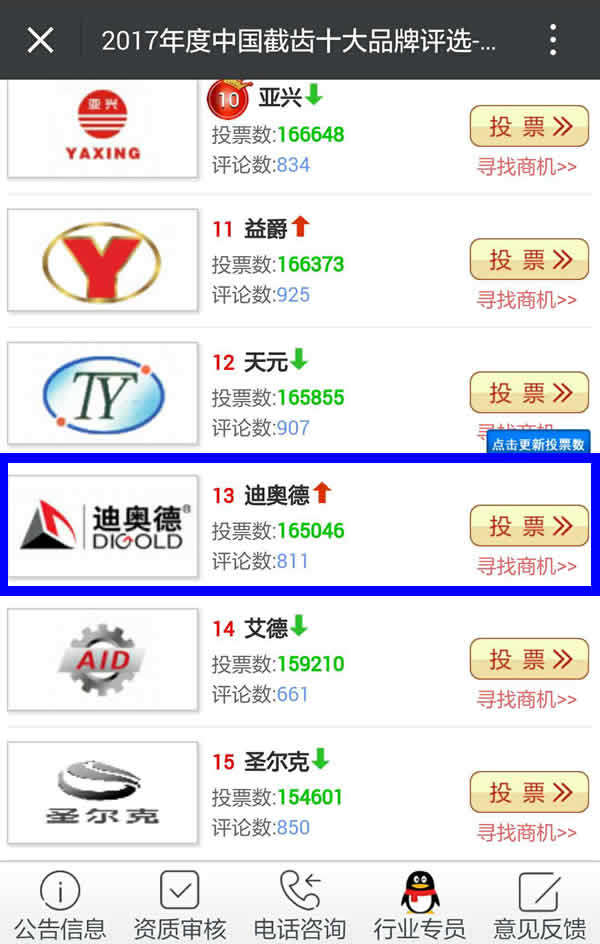
Task: Vote for 迪奥德 brand
Action: (528, 526)
